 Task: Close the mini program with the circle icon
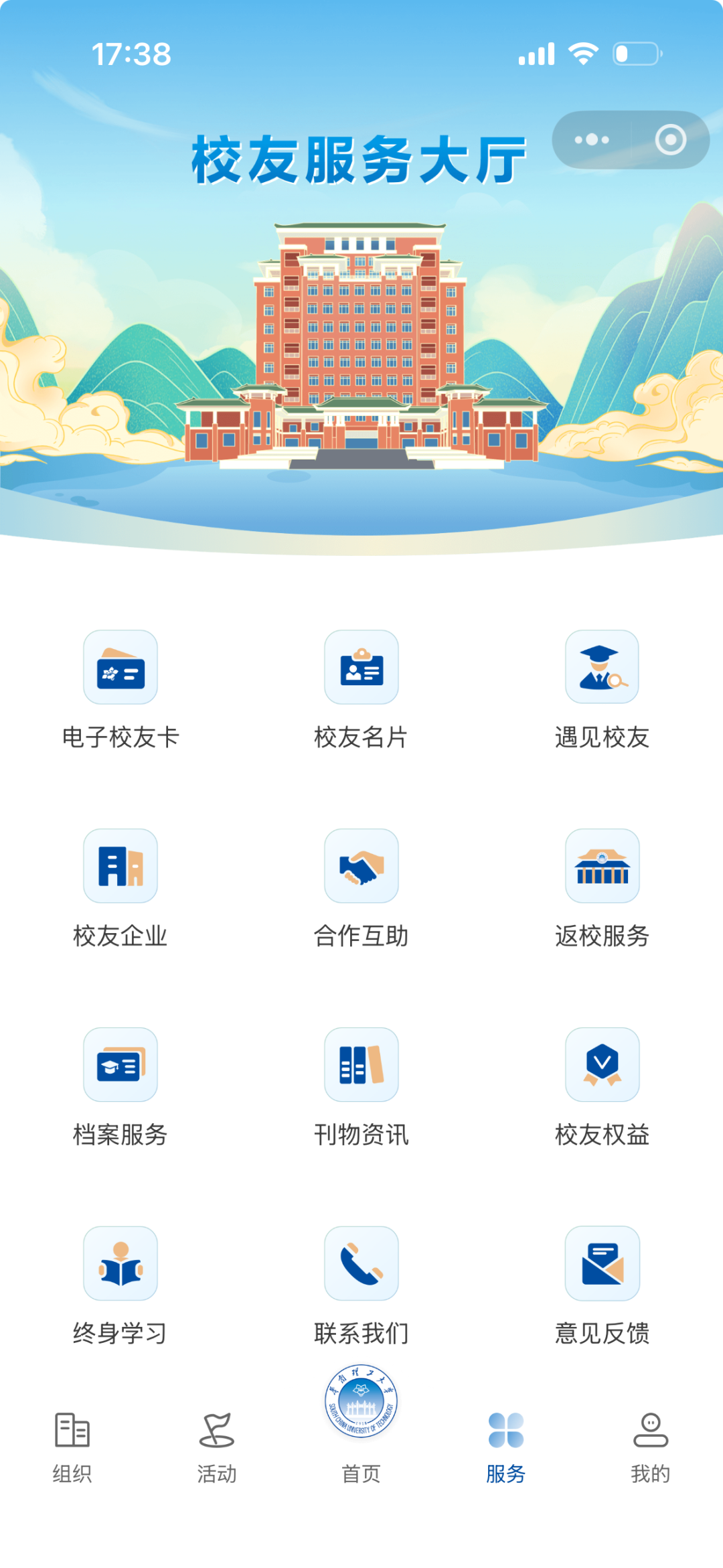click(670, 140)
